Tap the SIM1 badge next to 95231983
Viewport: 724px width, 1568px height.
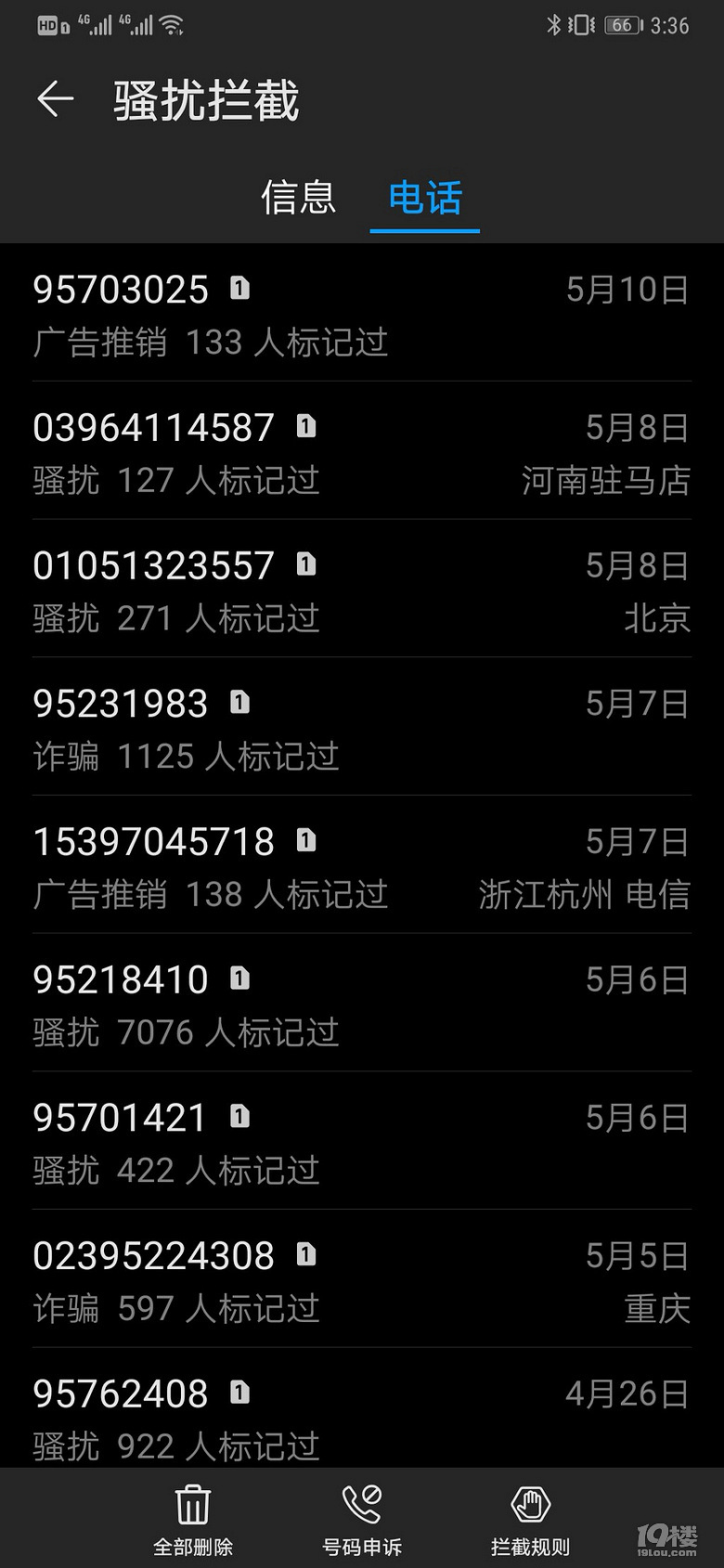[x=239, y=701]
